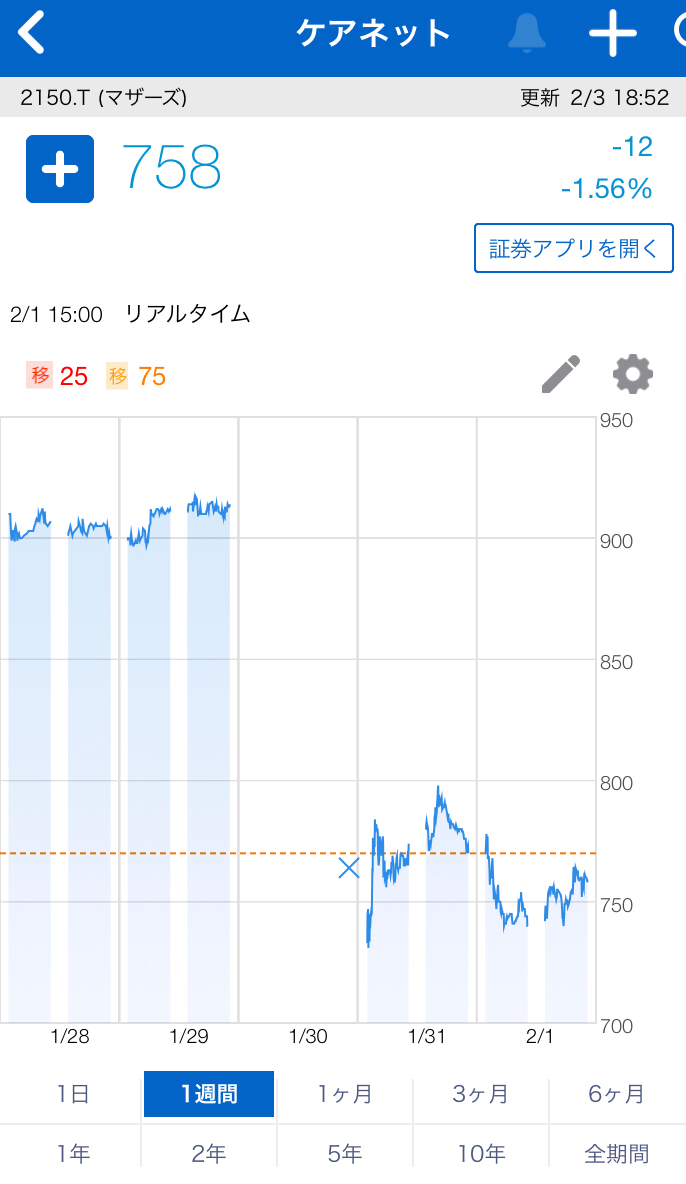
Task: Tap the plus icon in the header
Action: pyautogui.click(x=612, y=34)
